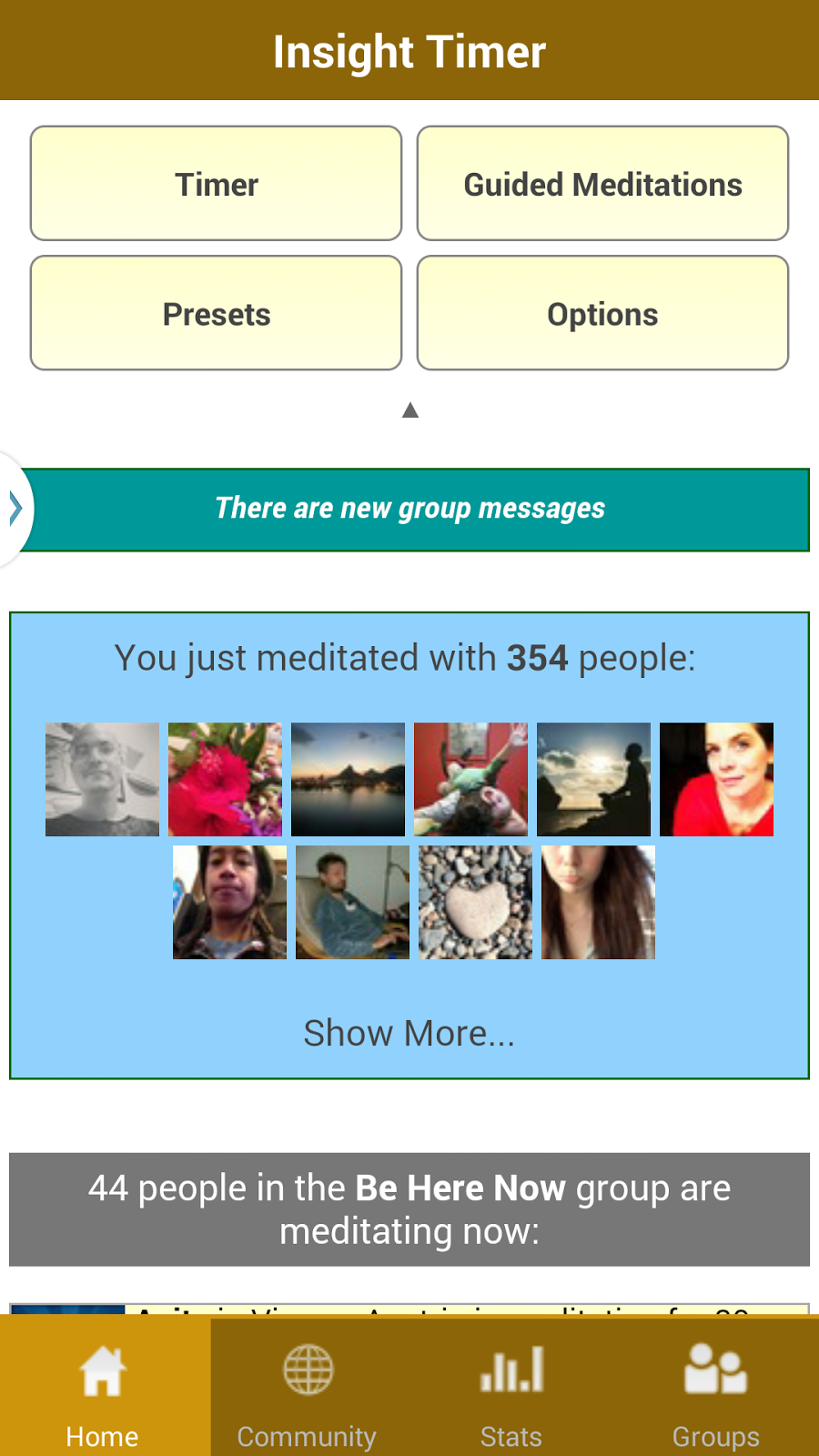
Task: Tap Show More meditators
Action: click(409, 1033)
